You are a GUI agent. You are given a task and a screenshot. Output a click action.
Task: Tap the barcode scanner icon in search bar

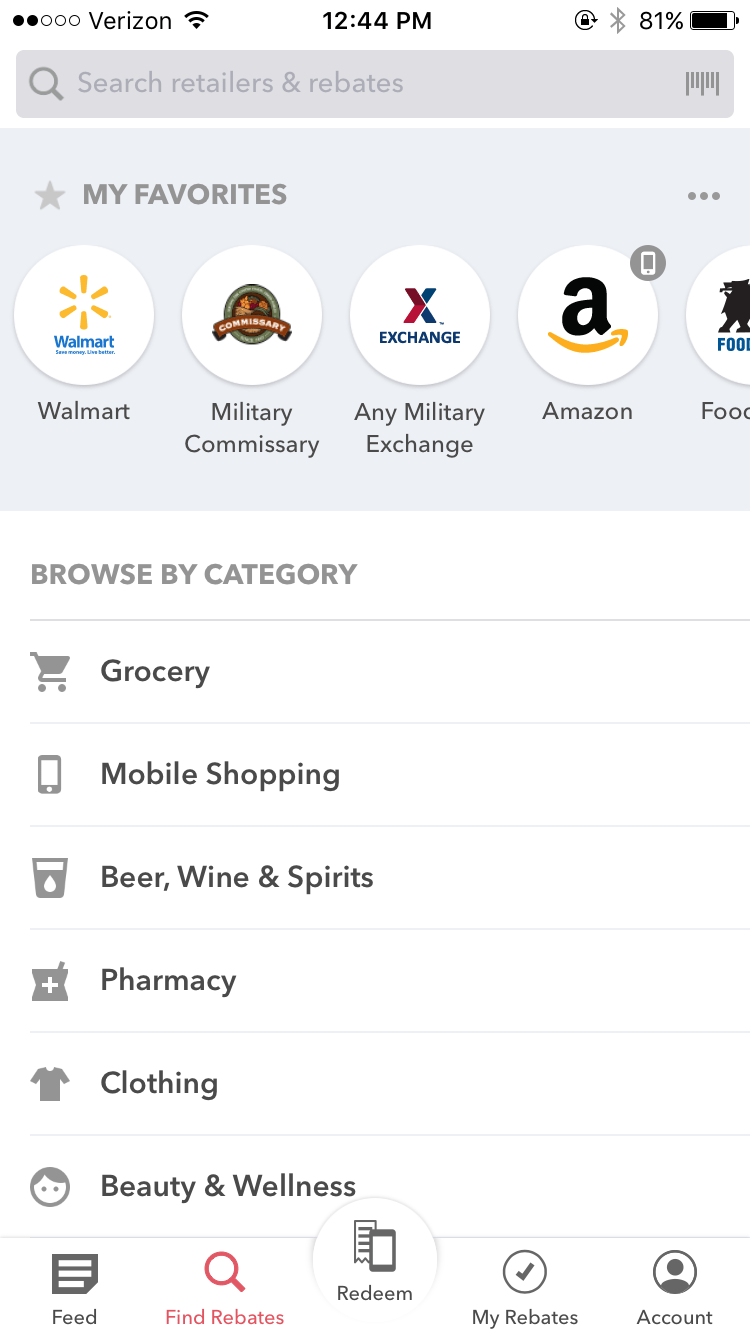pos(701,84)
